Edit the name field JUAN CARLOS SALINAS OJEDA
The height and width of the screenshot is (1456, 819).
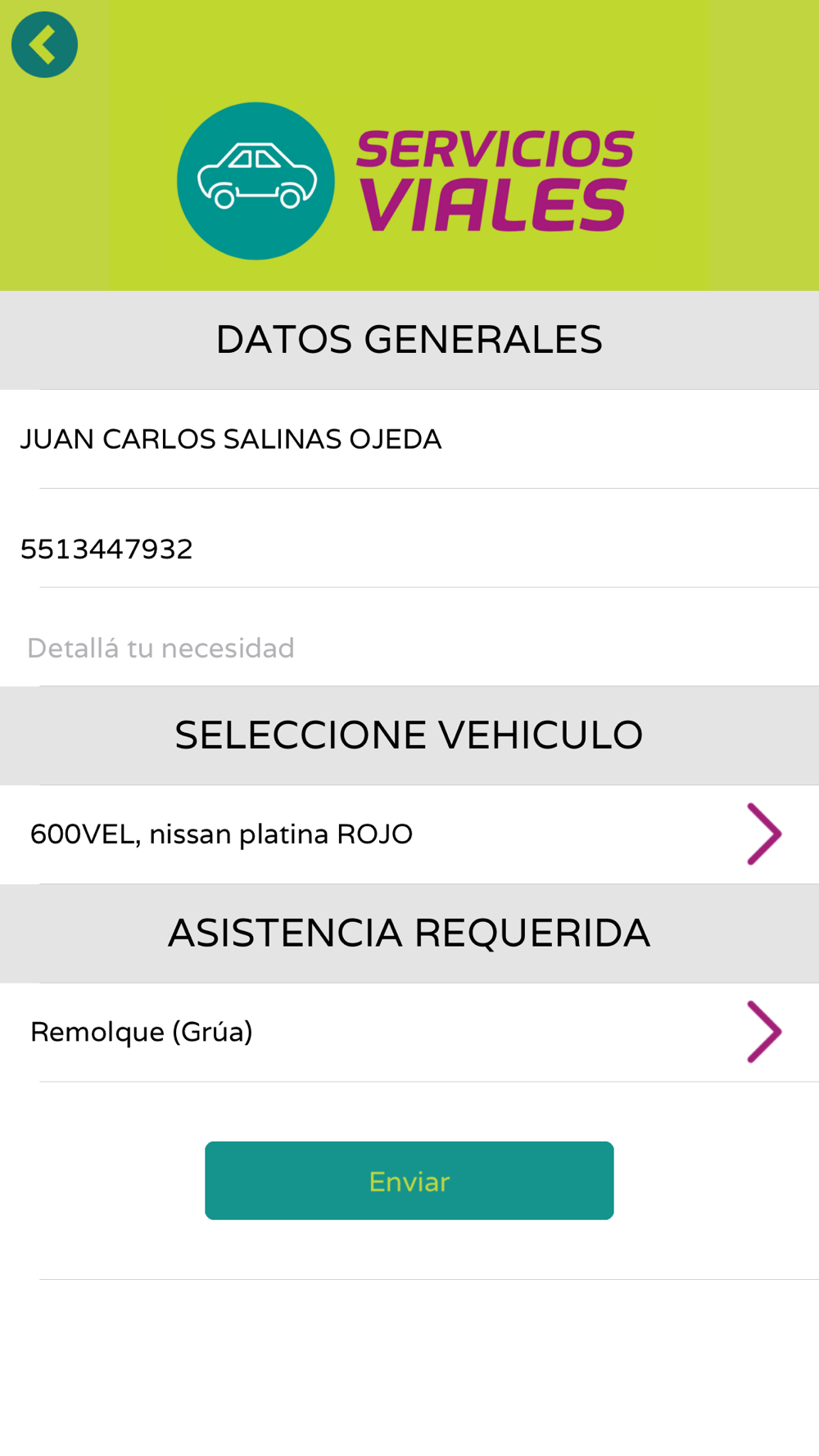409,439
